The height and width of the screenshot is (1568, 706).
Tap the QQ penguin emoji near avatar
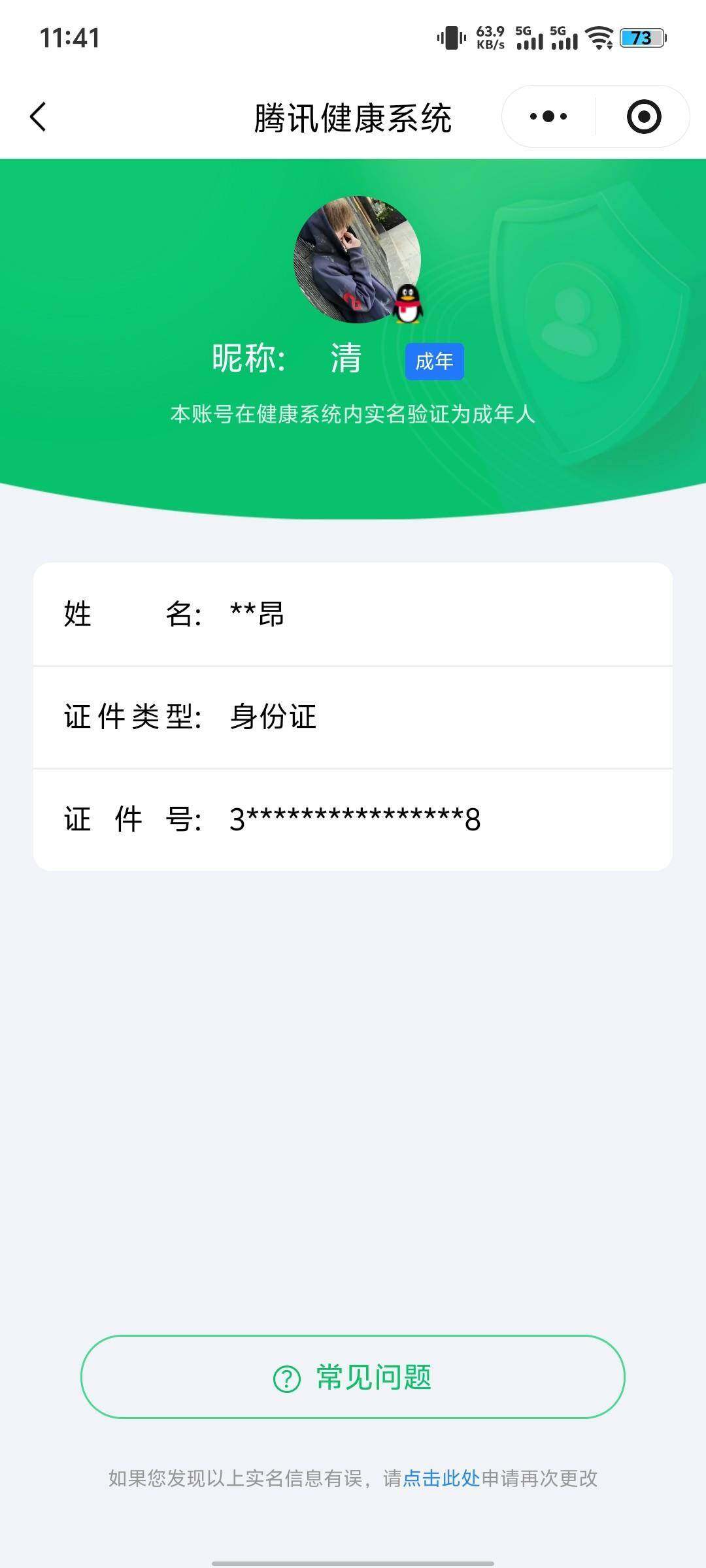[409, 306]
